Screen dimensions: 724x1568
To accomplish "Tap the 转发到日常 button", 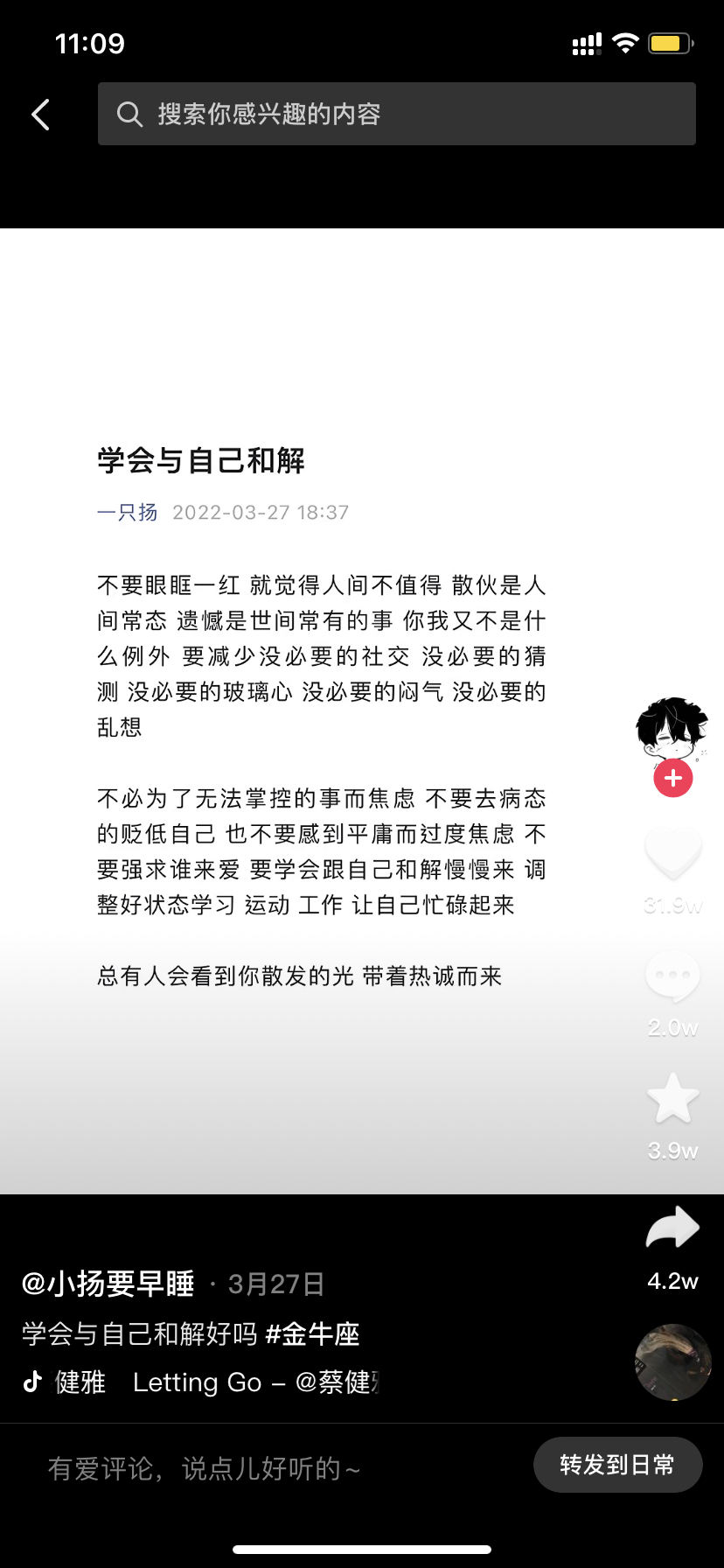I will tap(618, 1465).
